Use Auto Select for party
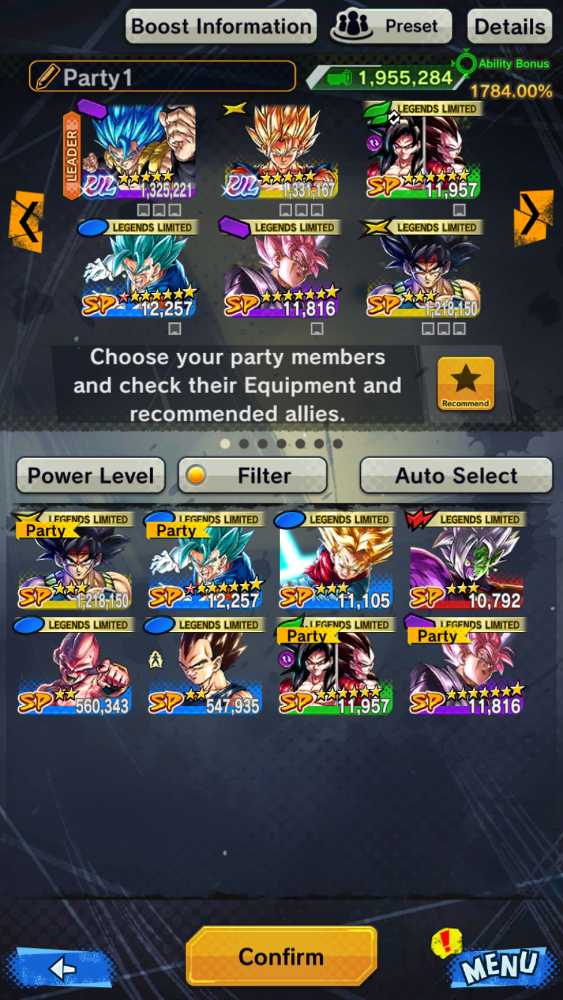563x1000 pixels. [456, 476]
